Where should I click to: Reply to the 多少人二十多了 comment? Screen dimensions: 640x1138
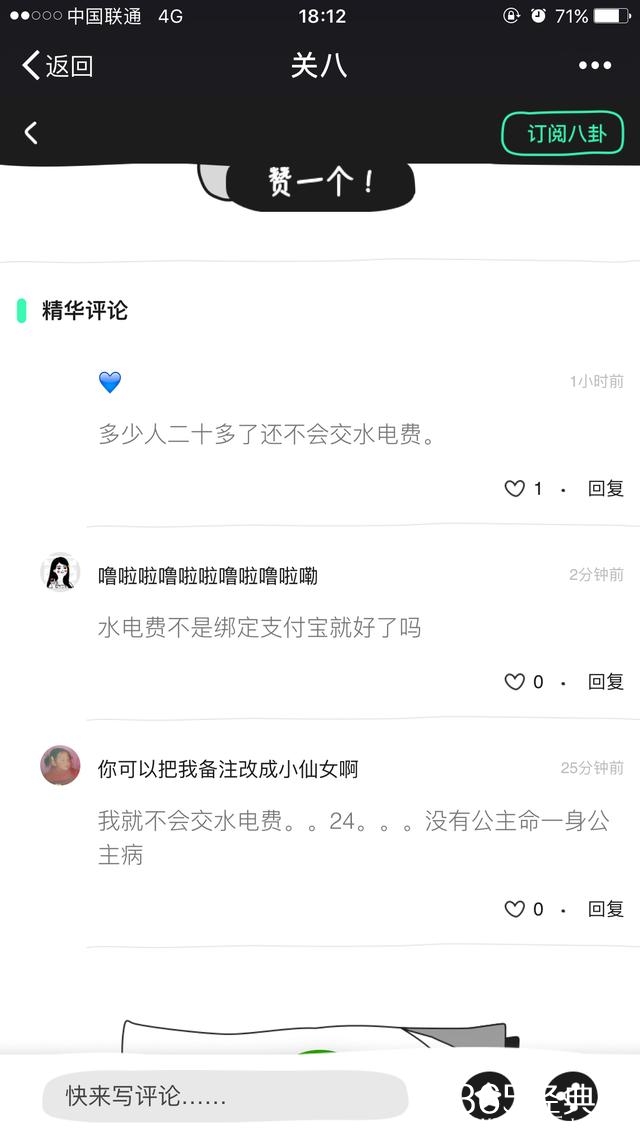click(x=605, y=489)
